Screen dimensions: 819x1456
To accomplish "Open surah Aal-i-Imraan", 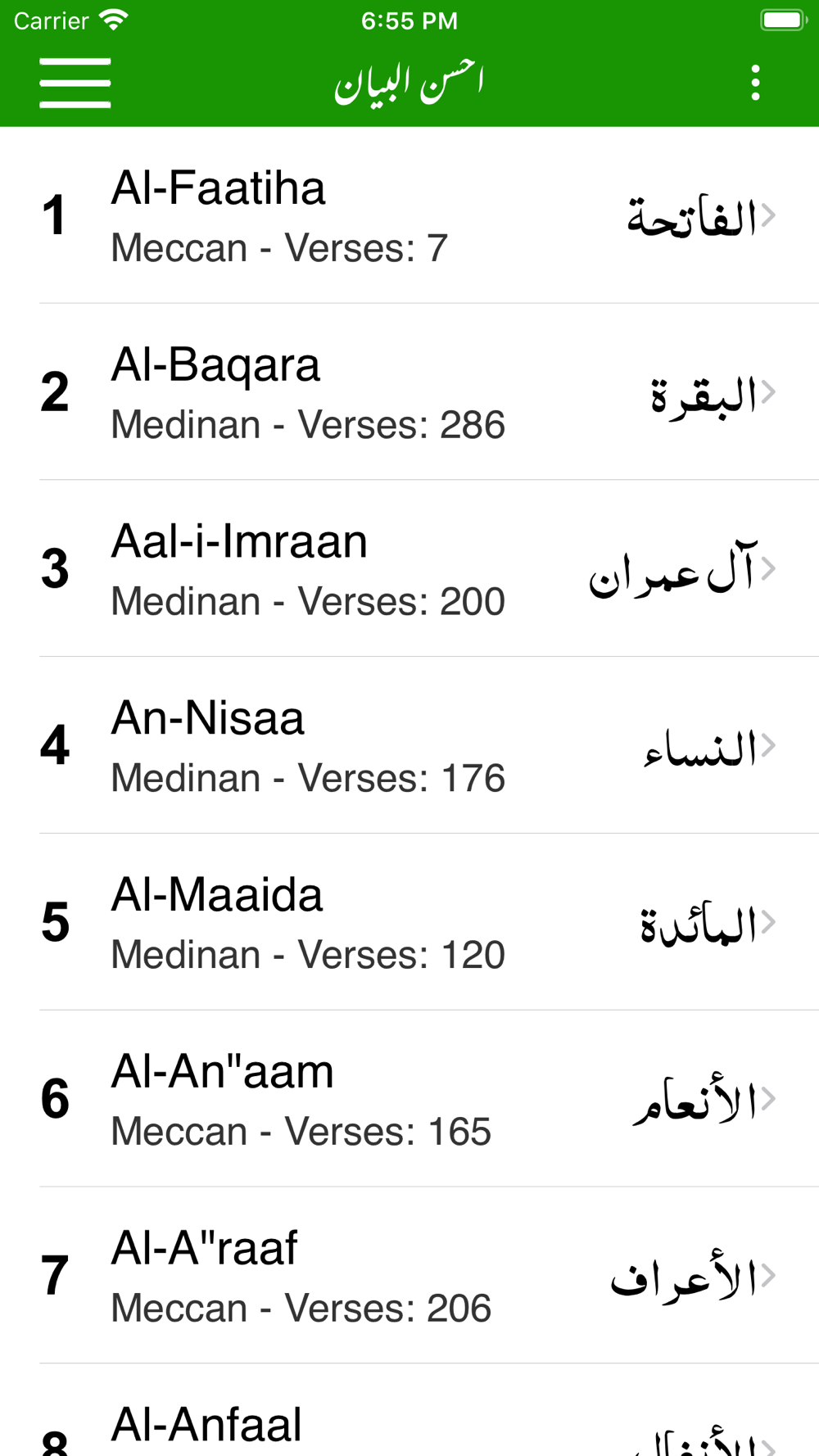I will coord(409,569).
